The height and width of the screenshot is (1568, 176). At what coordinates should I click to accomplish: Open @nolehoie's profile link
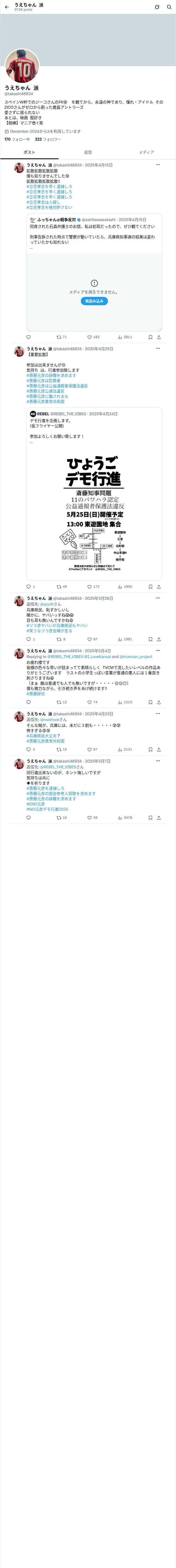(49, 719)
